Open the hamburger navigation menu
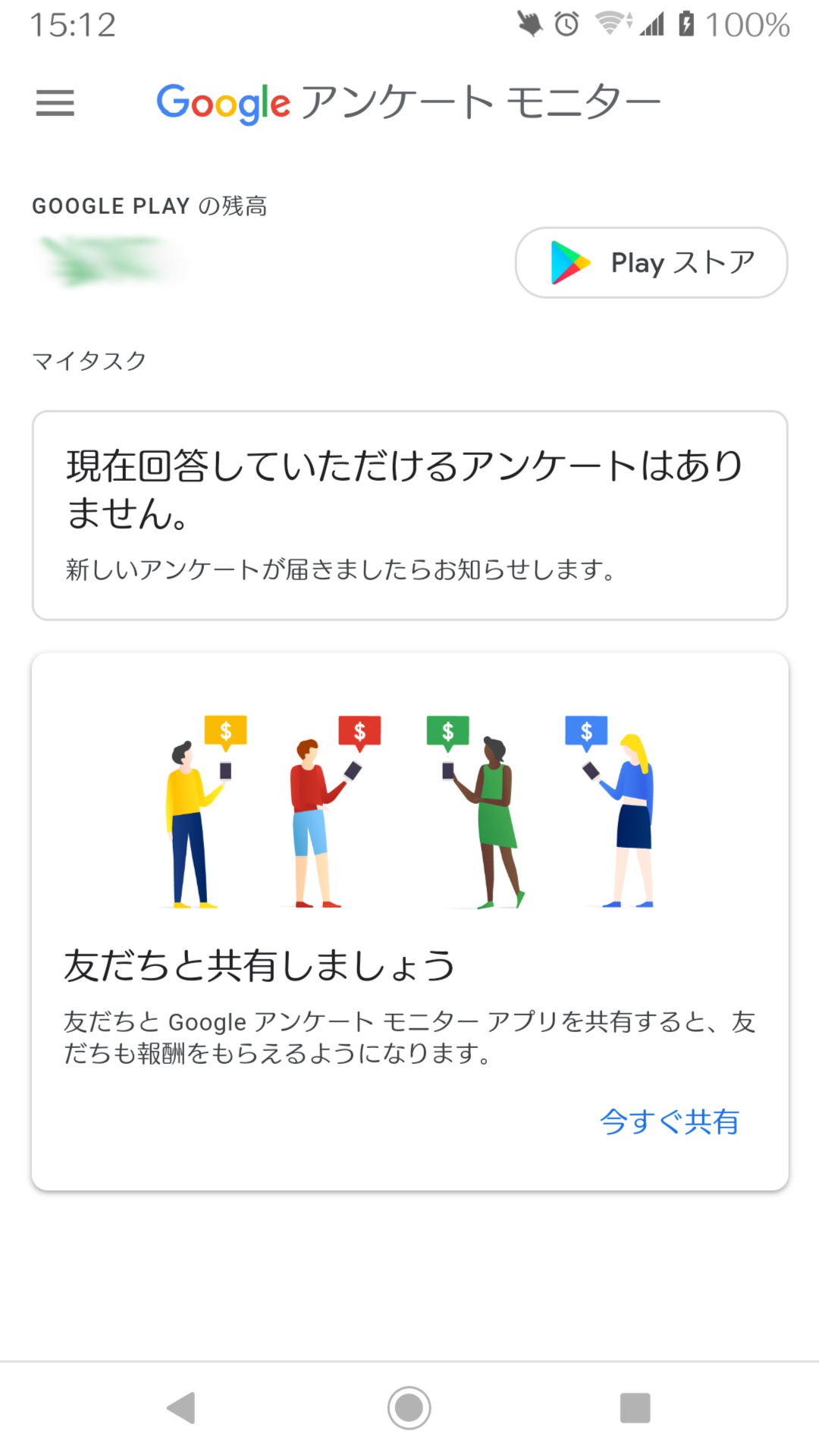 coord(55,102)
